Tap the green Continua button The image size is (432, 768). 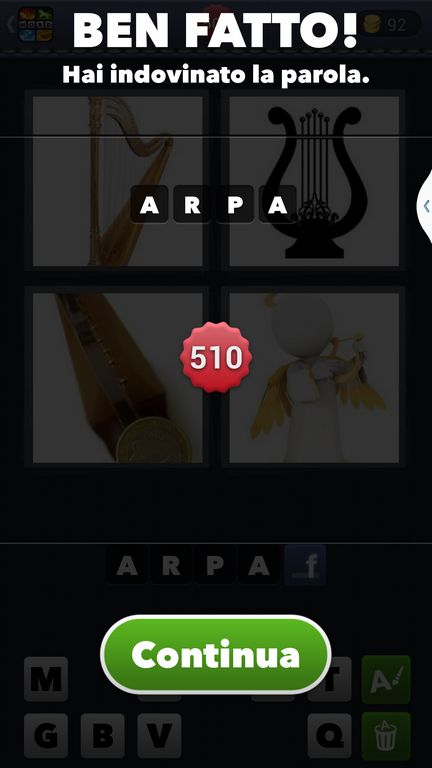(x=216, y=654)
